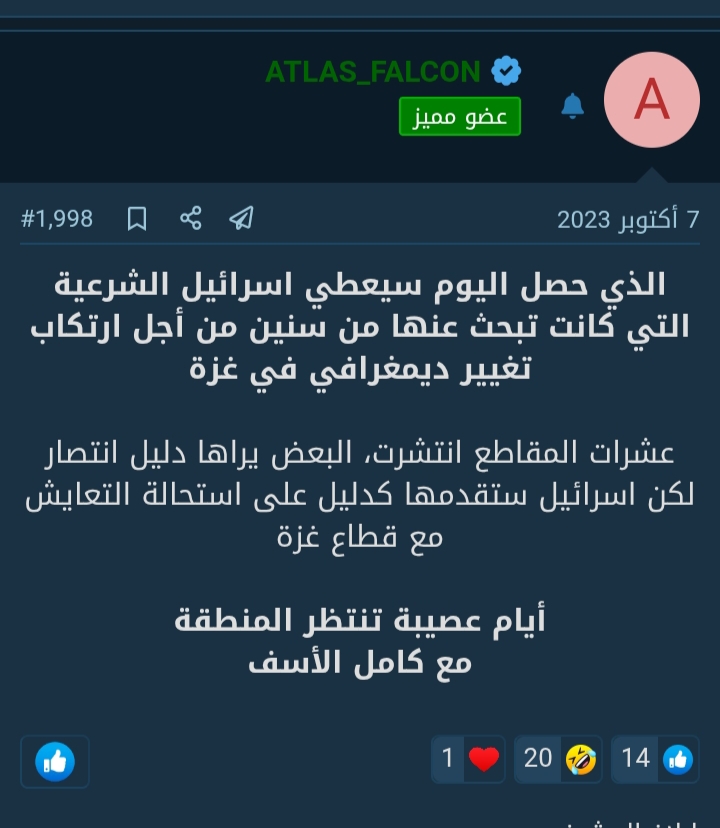Tap the bell icon beside ATLAS_FALCON
This screenshot has height=828, width=720.
pyautogui.click(x=572, y=105)
